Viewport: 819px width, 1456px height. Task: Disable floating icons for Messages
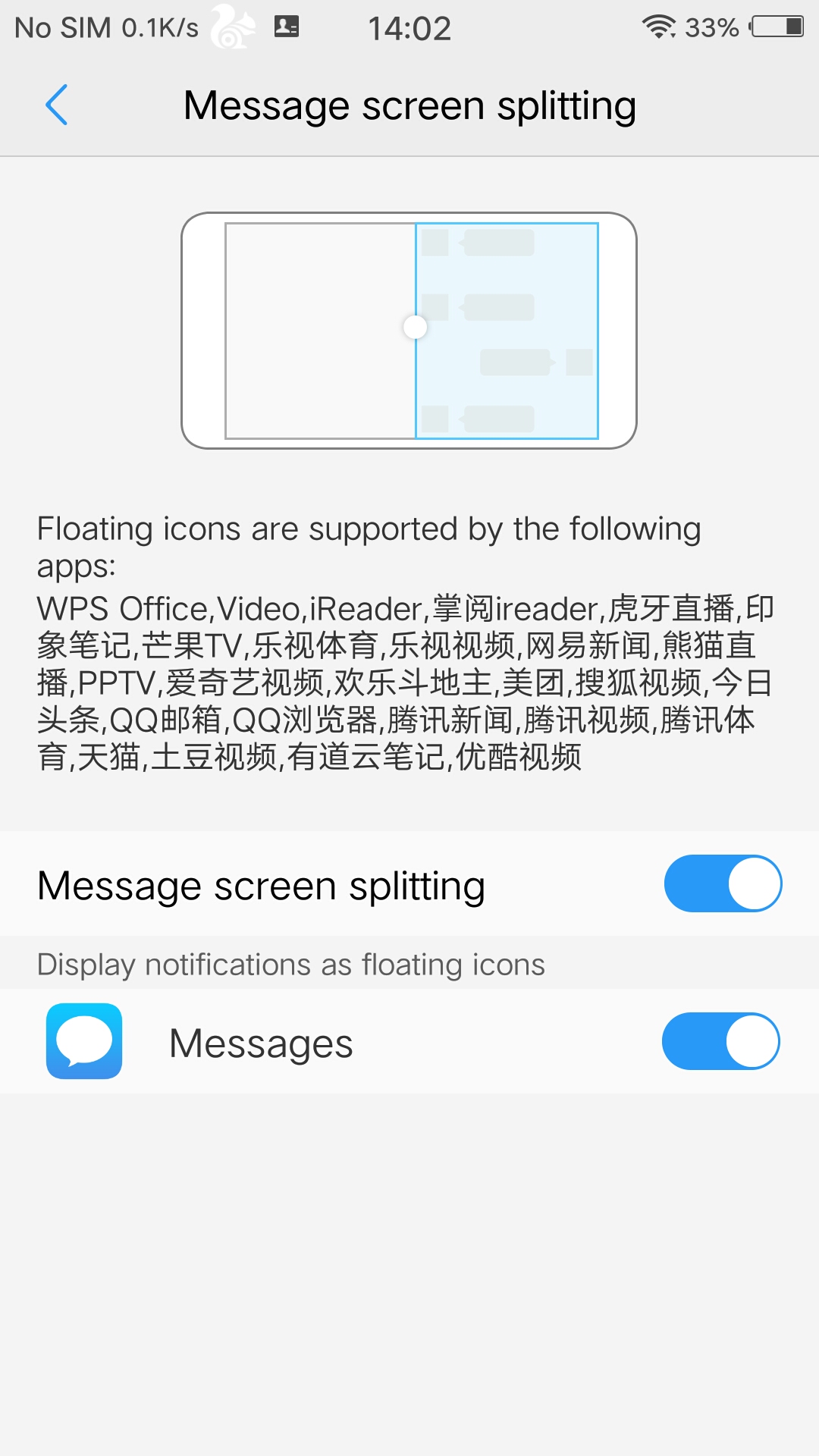[x=720, y=1041]
